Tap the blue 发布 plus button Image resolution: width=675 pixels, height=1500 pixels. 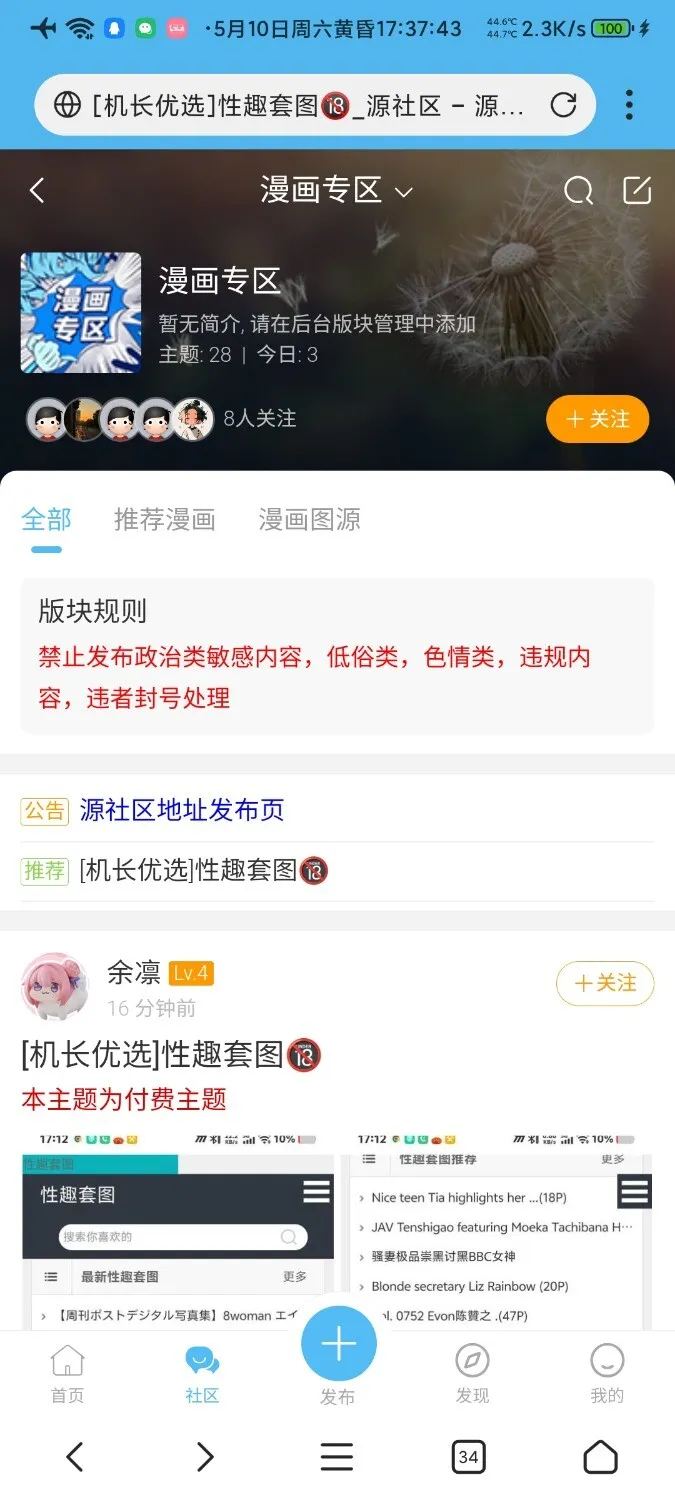[338, 1345]
